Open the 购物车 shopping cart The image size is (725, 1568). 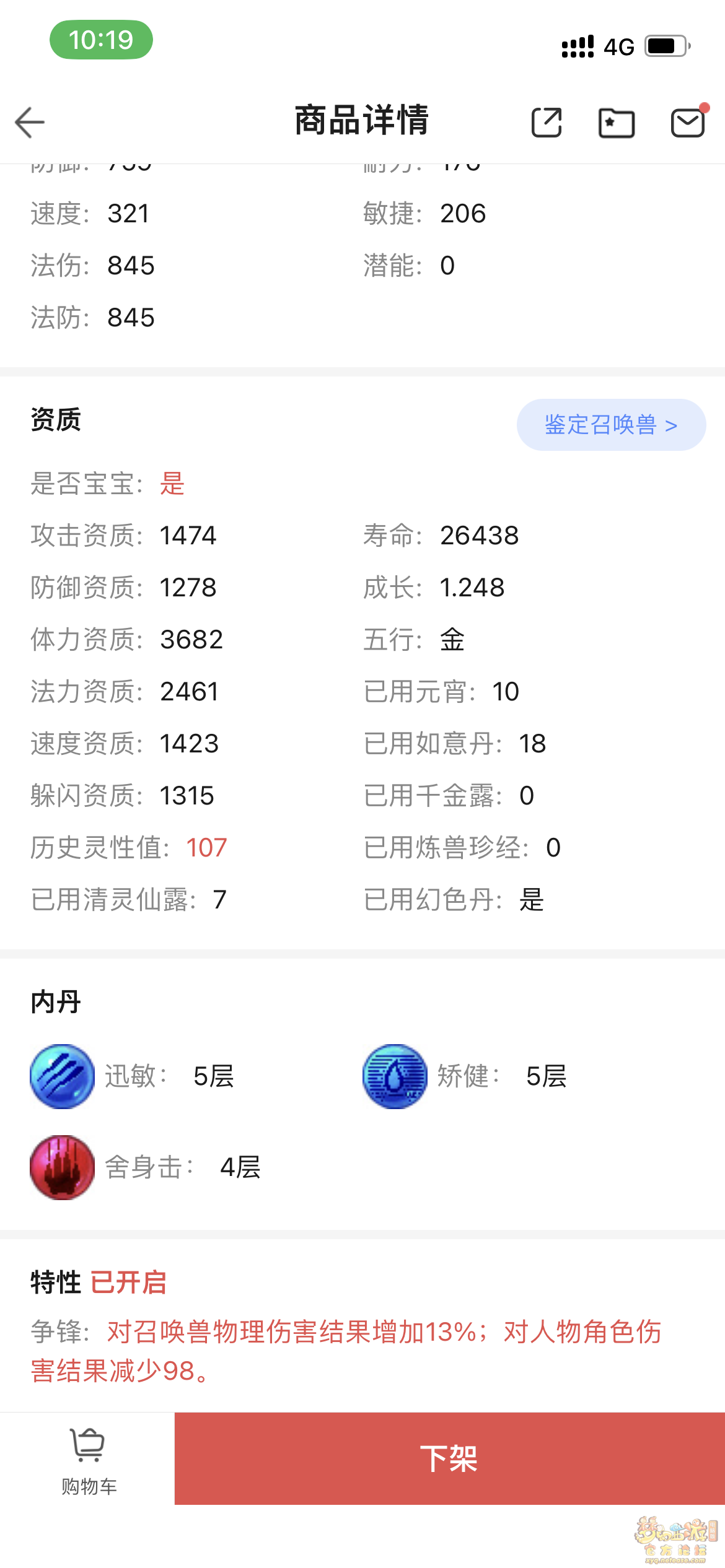pos(88,1459)
